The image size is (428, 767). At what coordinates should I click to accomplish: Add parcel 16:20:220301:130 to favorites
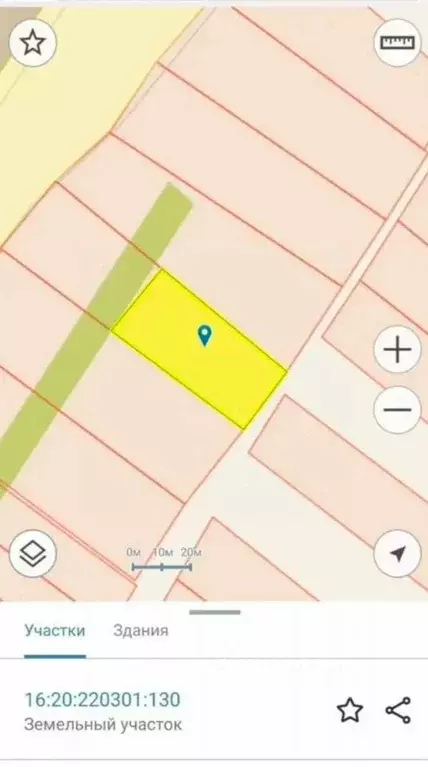tap(350, 710)
